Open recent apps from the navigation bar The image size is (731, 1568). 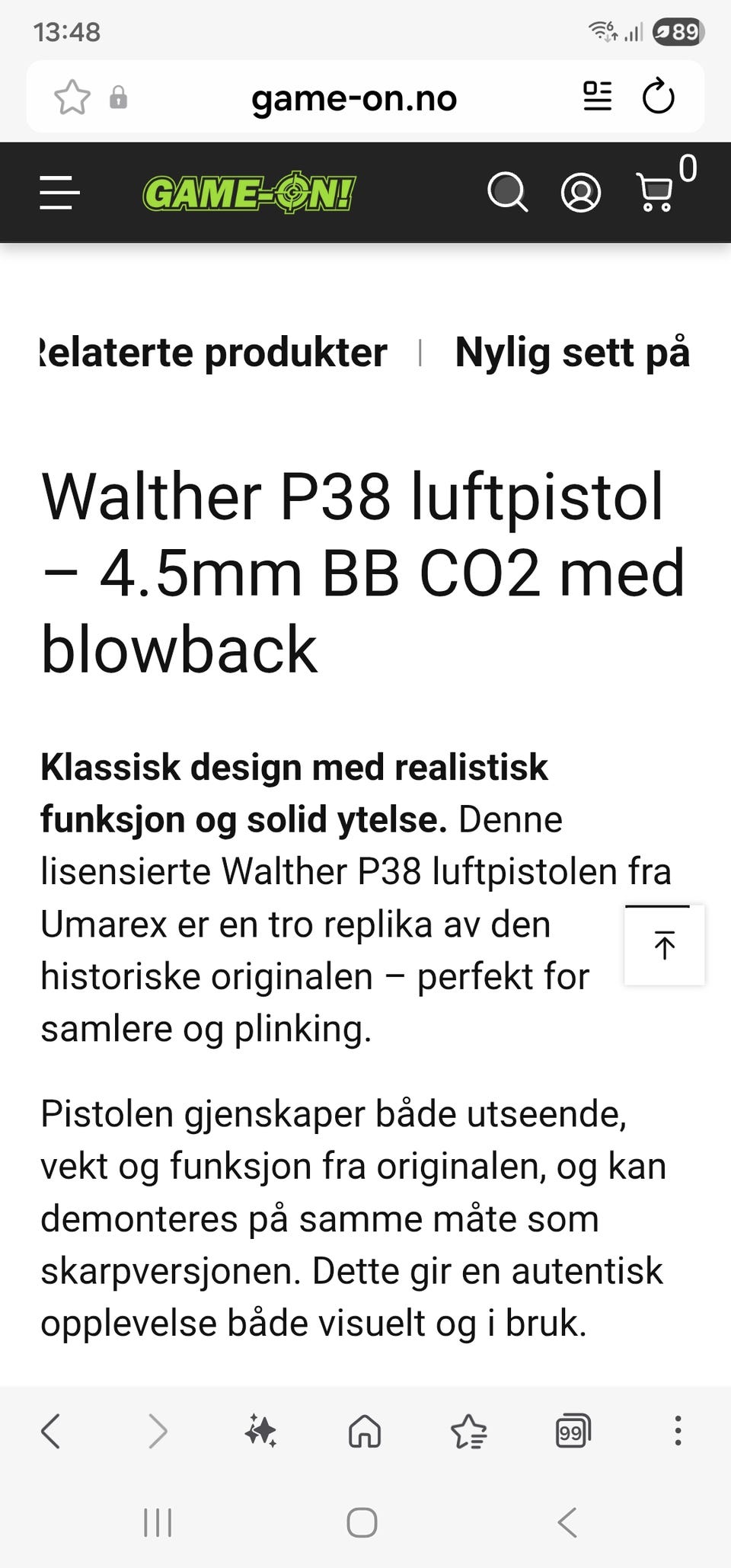pyautogui.click(x=158, y=1523)
